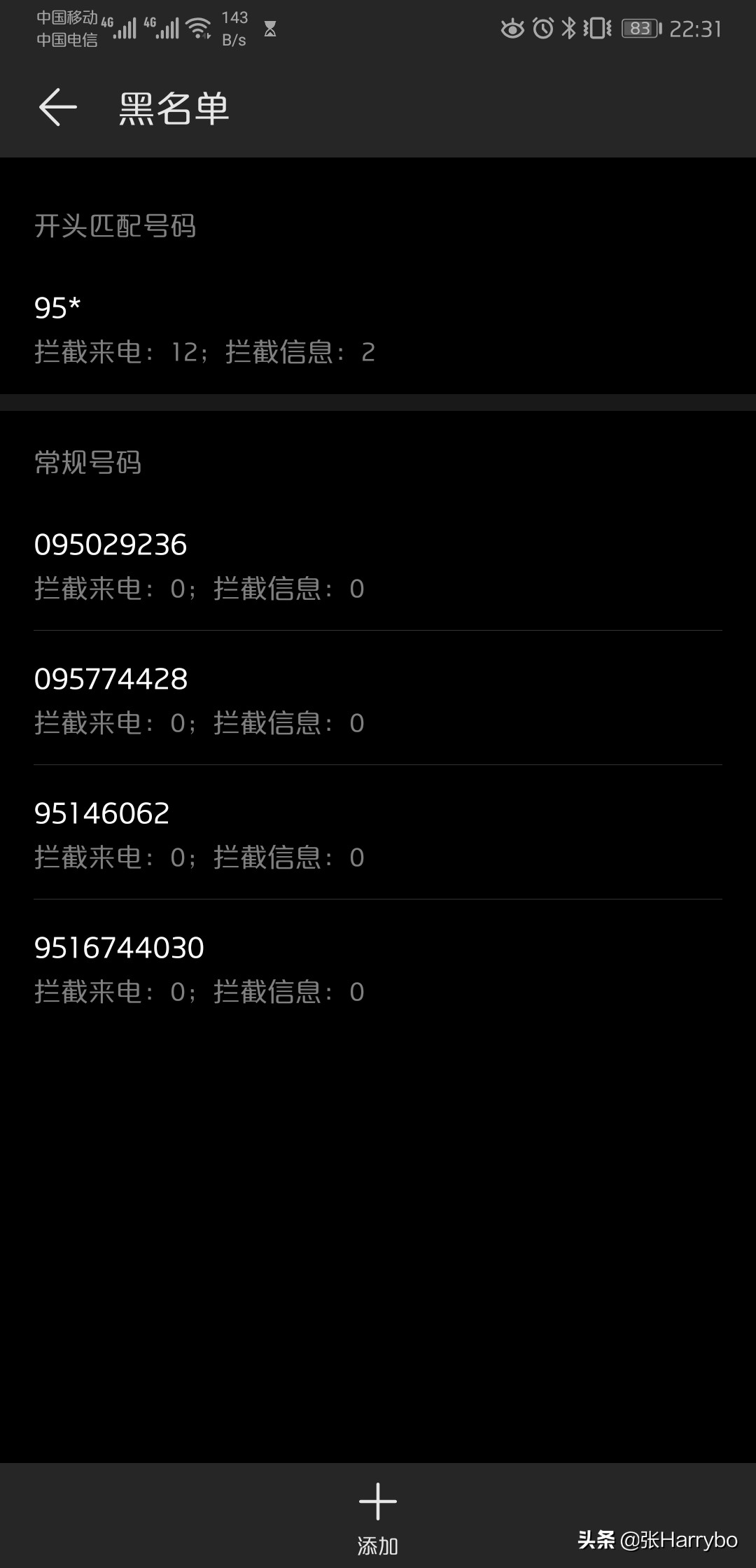756x1568 pixels.
Task: Tap the vibrate mode status icon
Action: click(596, 28)
